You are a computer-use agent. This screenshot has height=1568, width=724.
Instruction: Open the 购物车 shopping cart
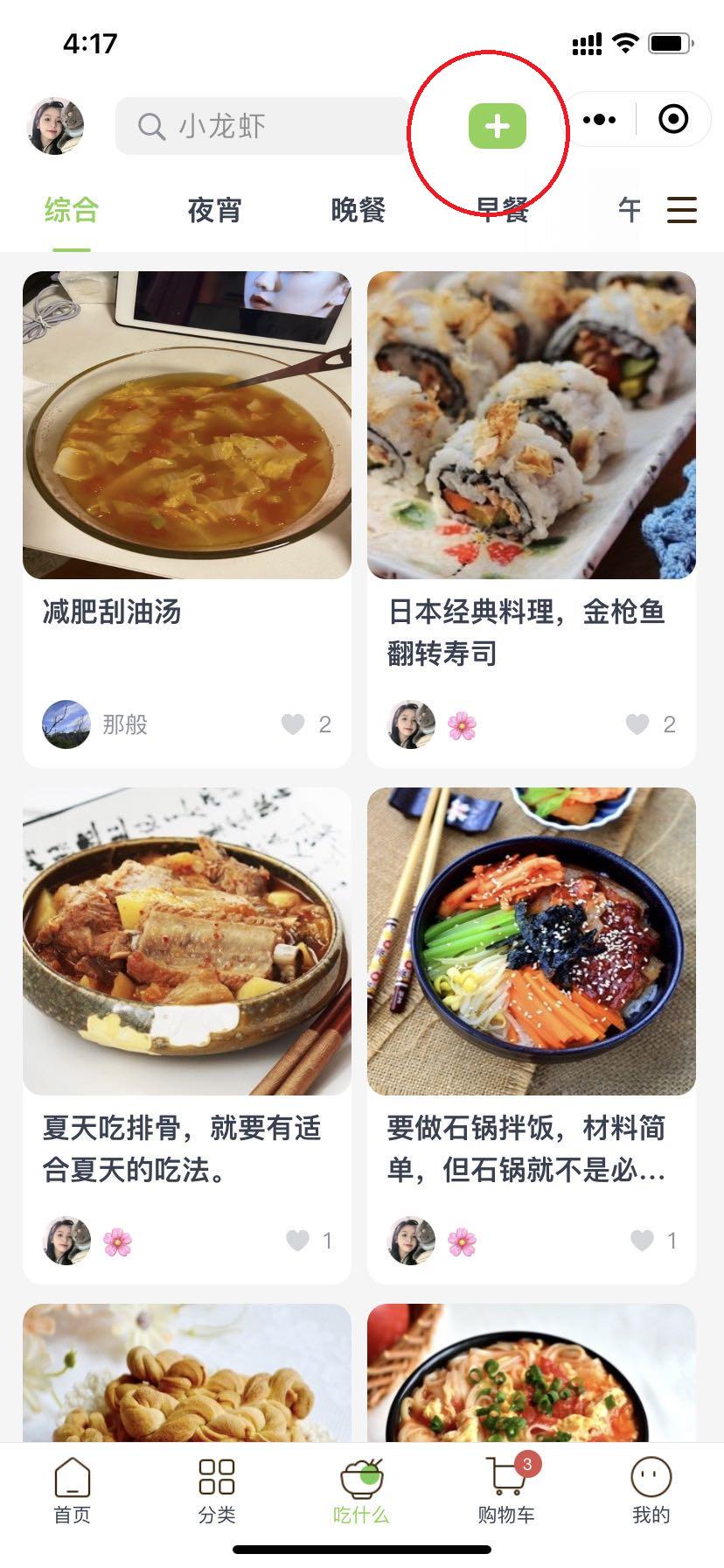click(506, 1490)
